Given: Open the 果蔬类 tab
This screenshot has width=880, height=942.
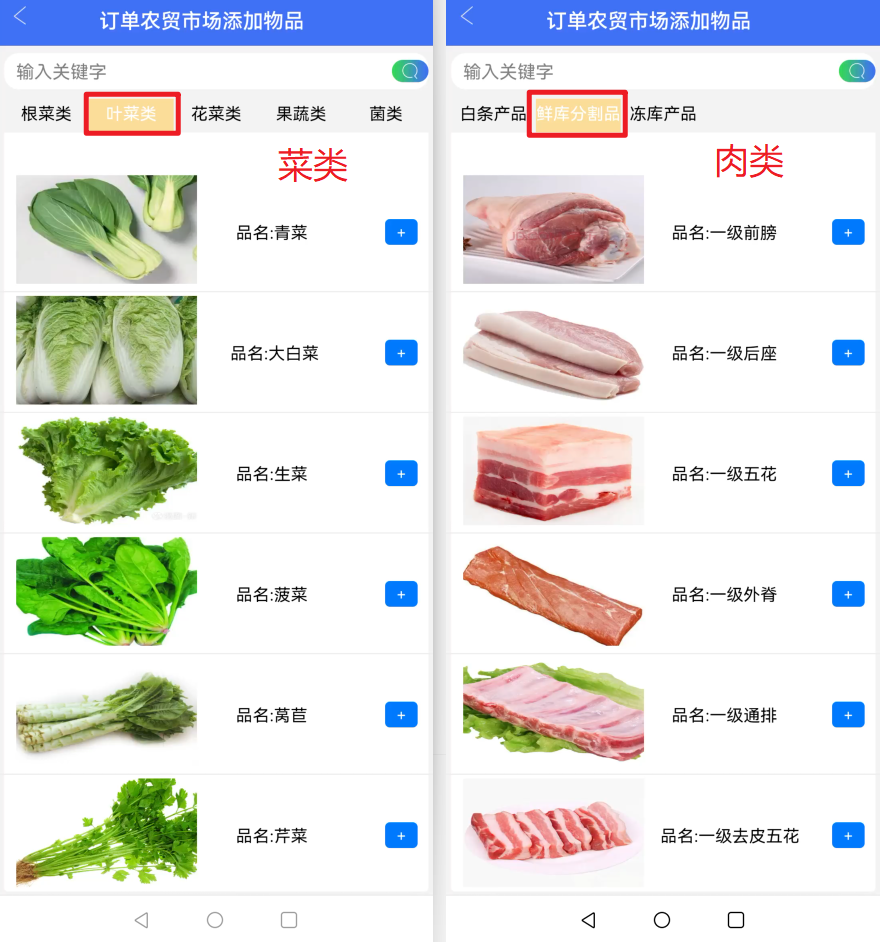Looking at the screenshot, I should pos(301,114).
